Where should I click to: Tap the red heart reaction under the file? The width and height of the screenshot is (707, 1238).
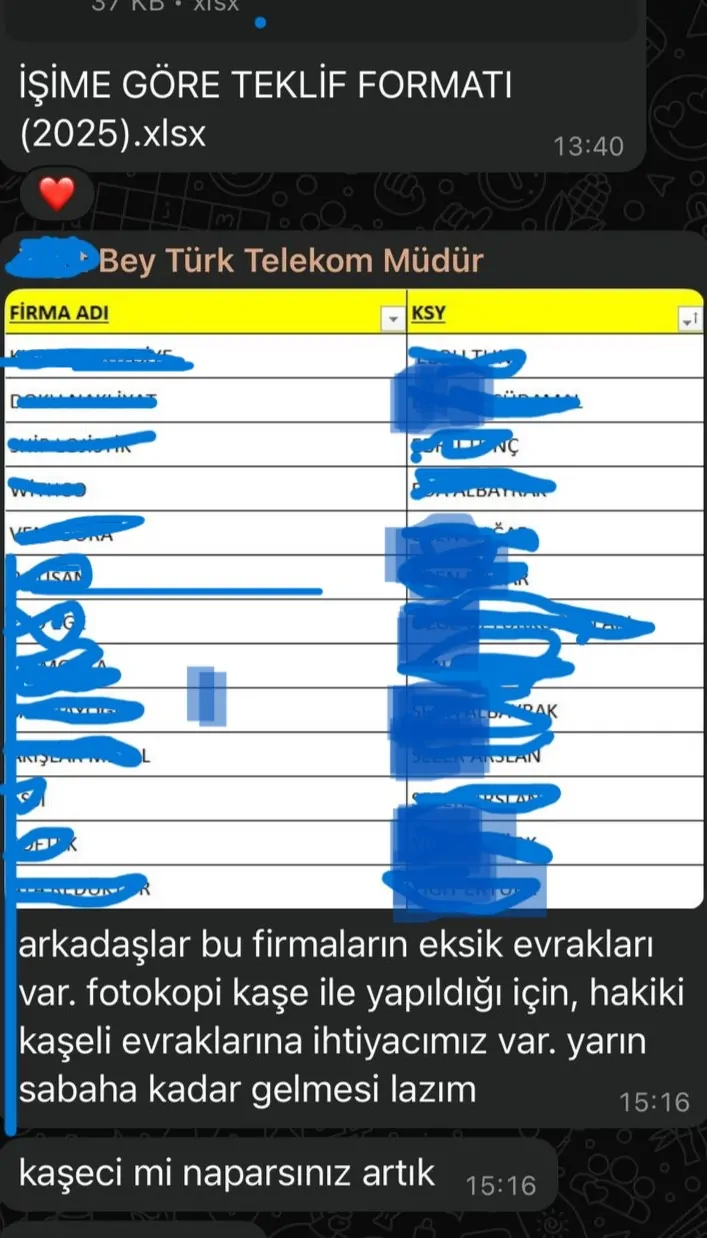[x=56, y=193]
